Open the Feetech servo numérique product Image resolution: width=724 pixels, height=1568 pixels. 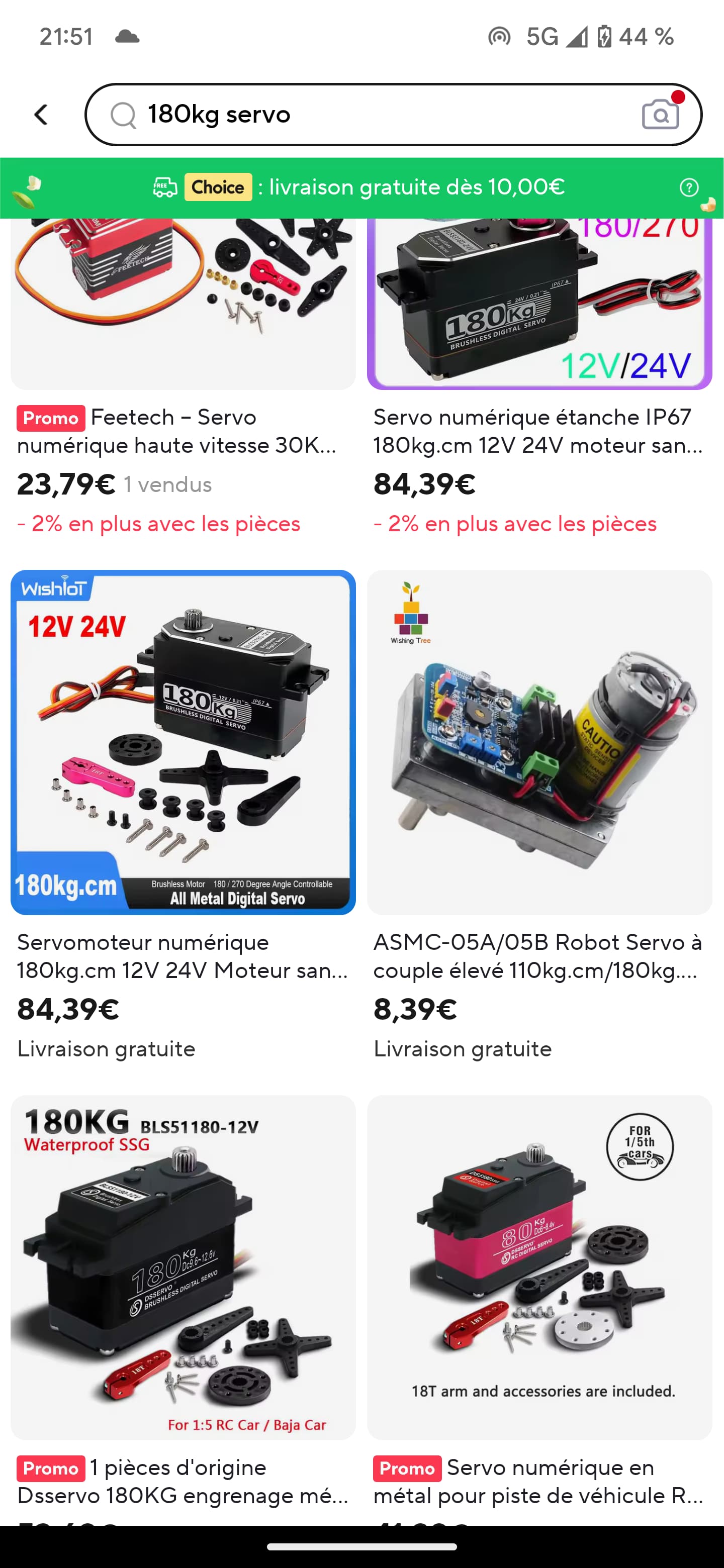click(x=183, y=378)
